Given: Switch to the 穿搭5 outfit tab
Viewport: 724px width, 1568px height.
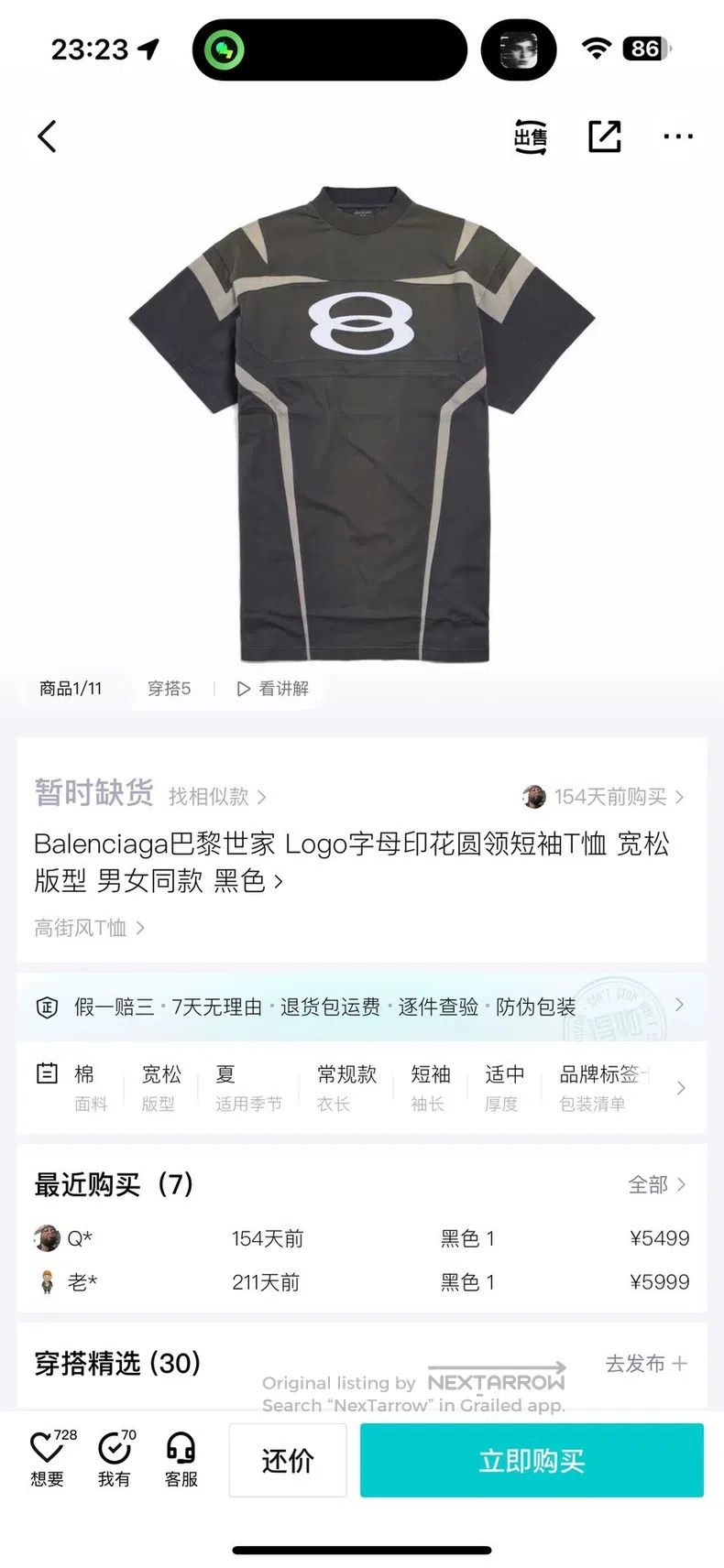Looking at the screenshot, I should (x=170, y=688).
